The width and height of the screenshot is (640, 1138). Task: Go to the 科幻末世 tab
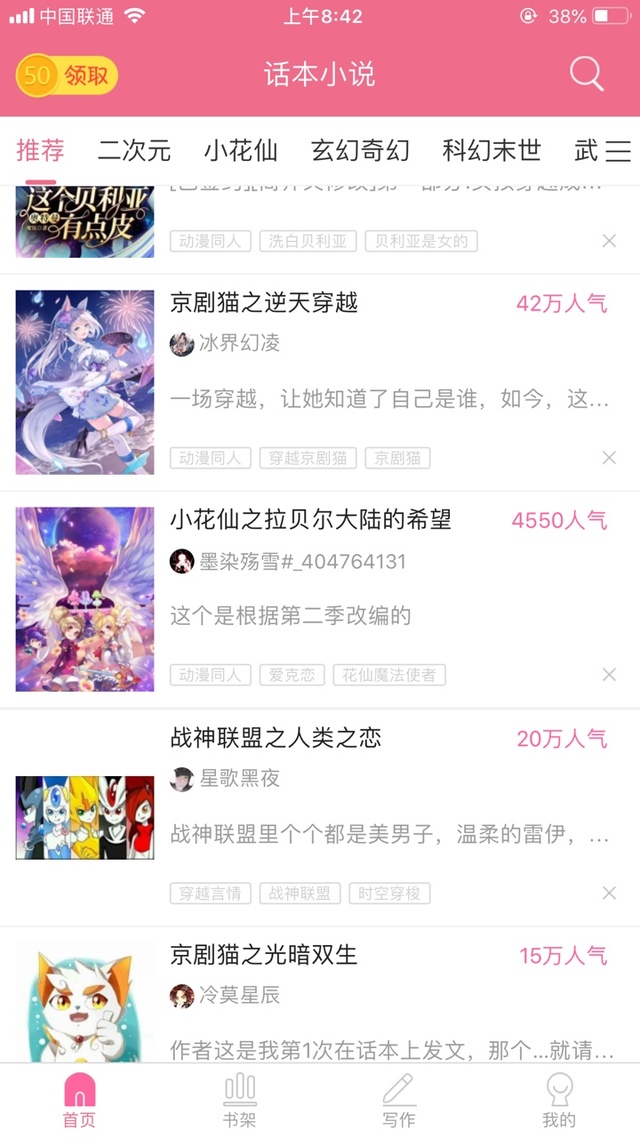[x=492, y=151]
